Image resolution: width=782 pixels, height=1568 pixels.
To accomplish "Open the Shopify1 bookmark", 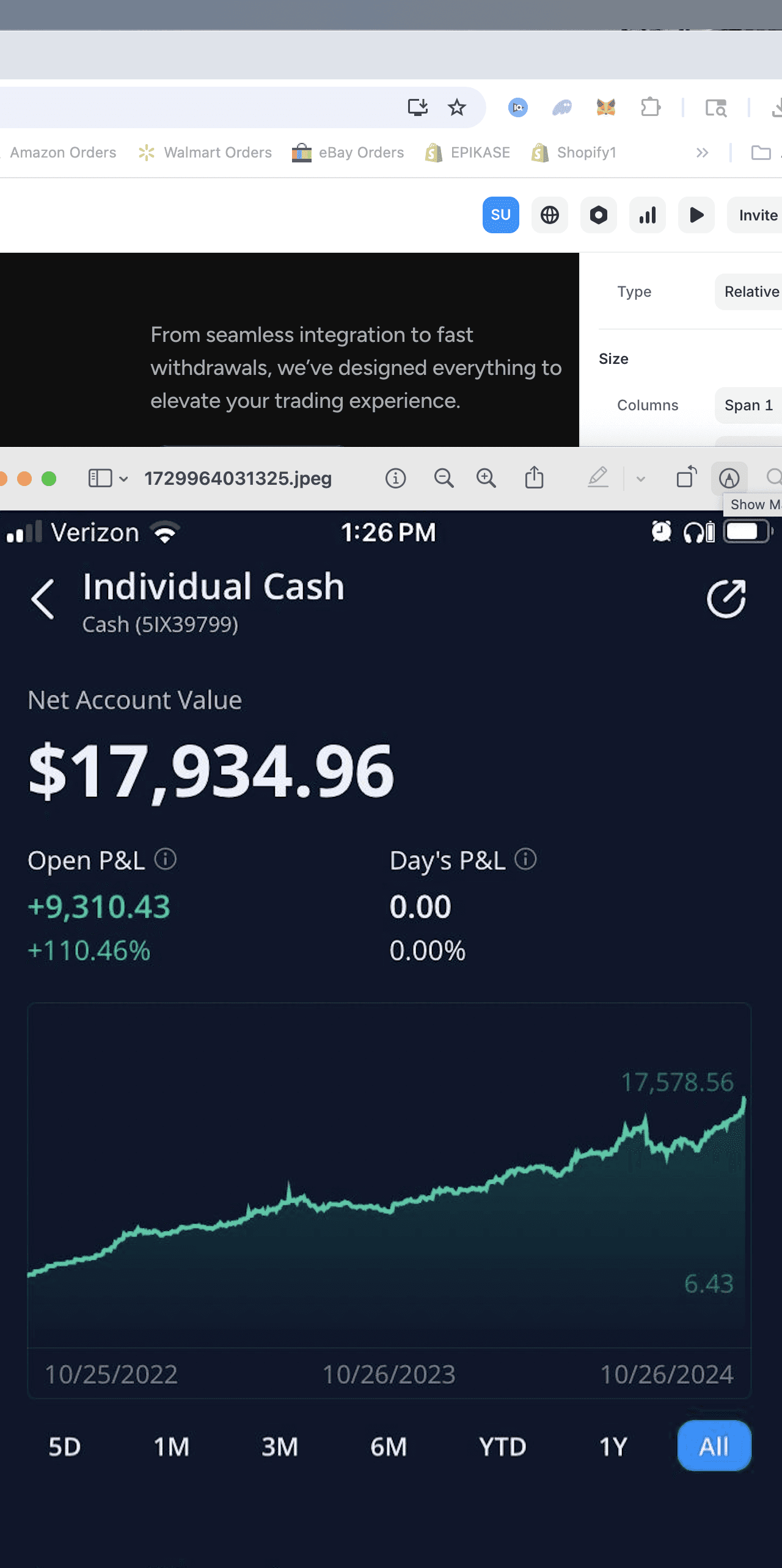I will coord(574,153).
